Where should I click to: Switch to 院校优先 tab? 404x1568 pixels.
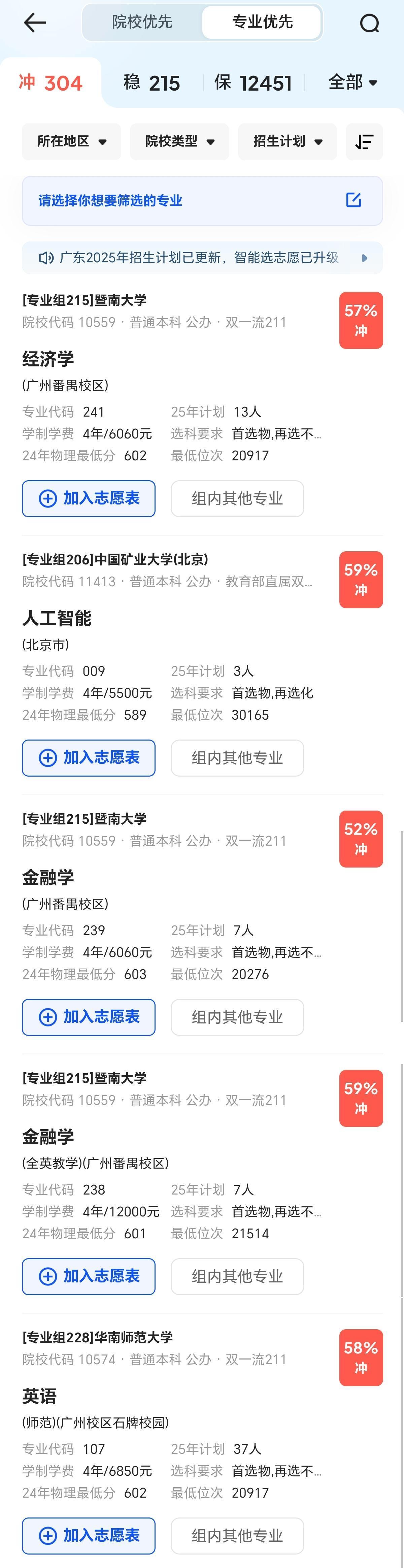pyautogui.click(x=142, y=23)
